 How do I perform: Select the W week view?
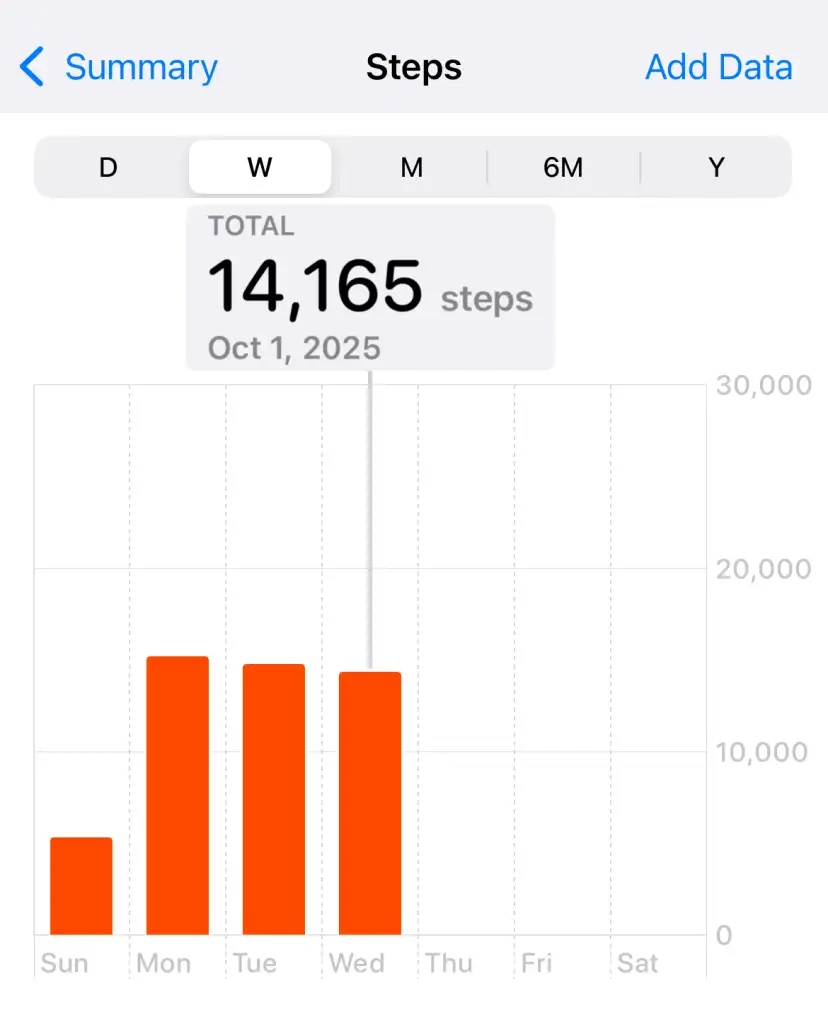tap(260, 167)
